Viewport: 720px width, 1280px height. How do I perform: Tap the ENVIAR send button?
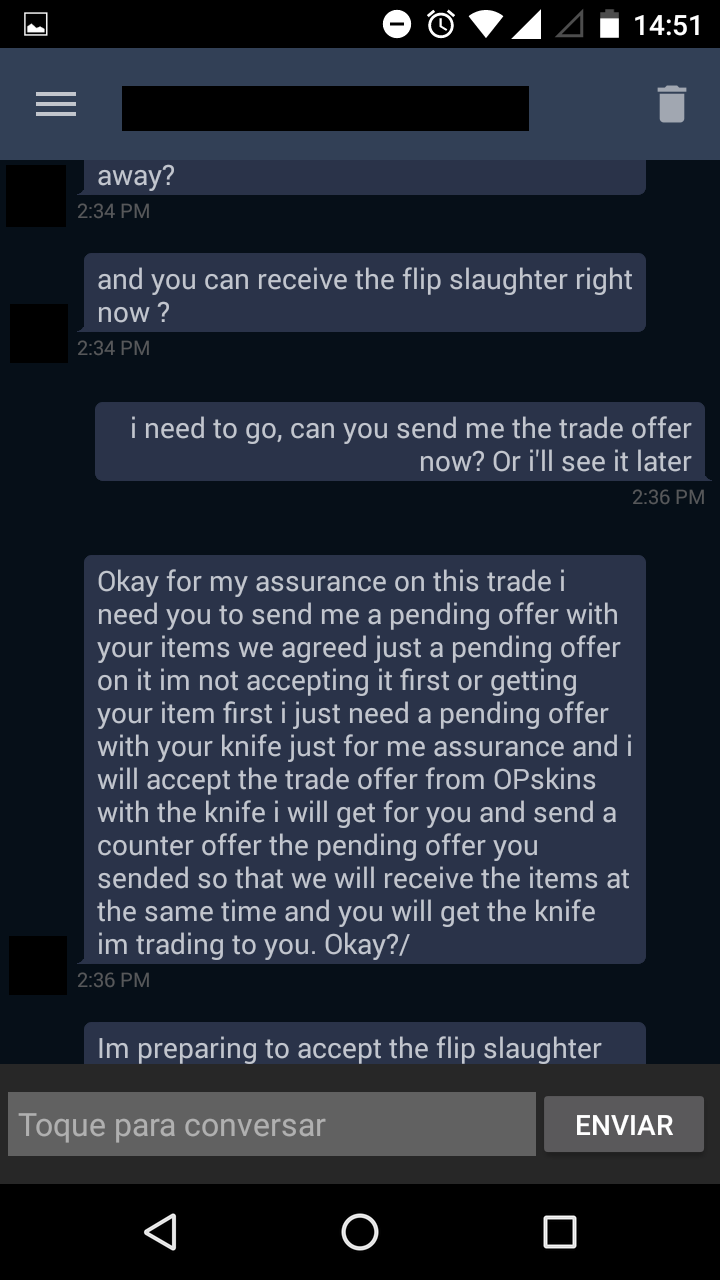coord(624,1125)
